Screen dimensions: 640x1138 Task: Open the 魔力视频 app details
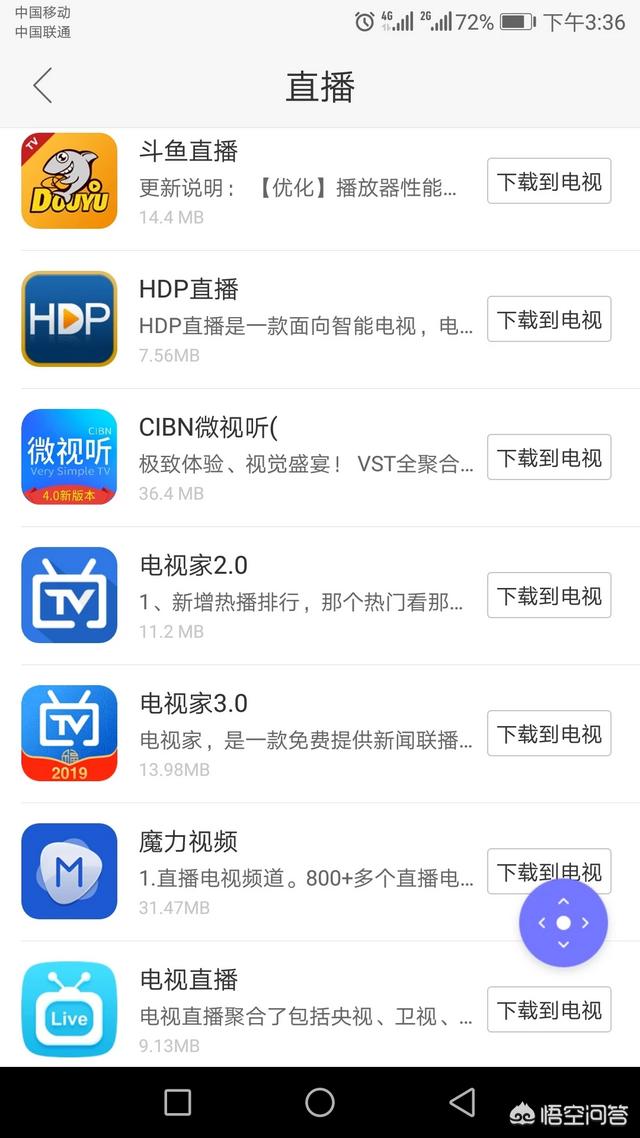(298, 872)
